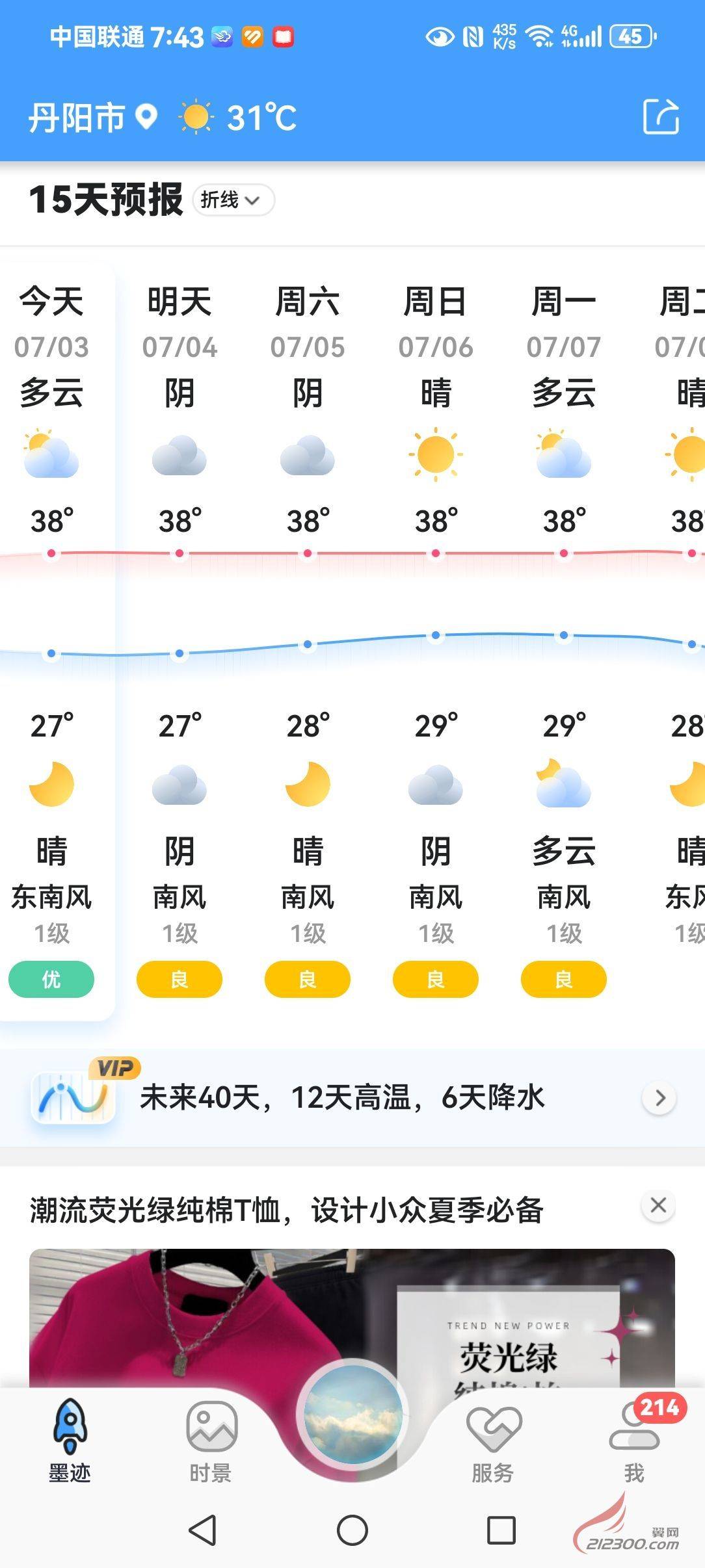Dismiss the 荧光绿 T恤 advertisement
Screen dimensions: 705x1568
pos(658,1205)
